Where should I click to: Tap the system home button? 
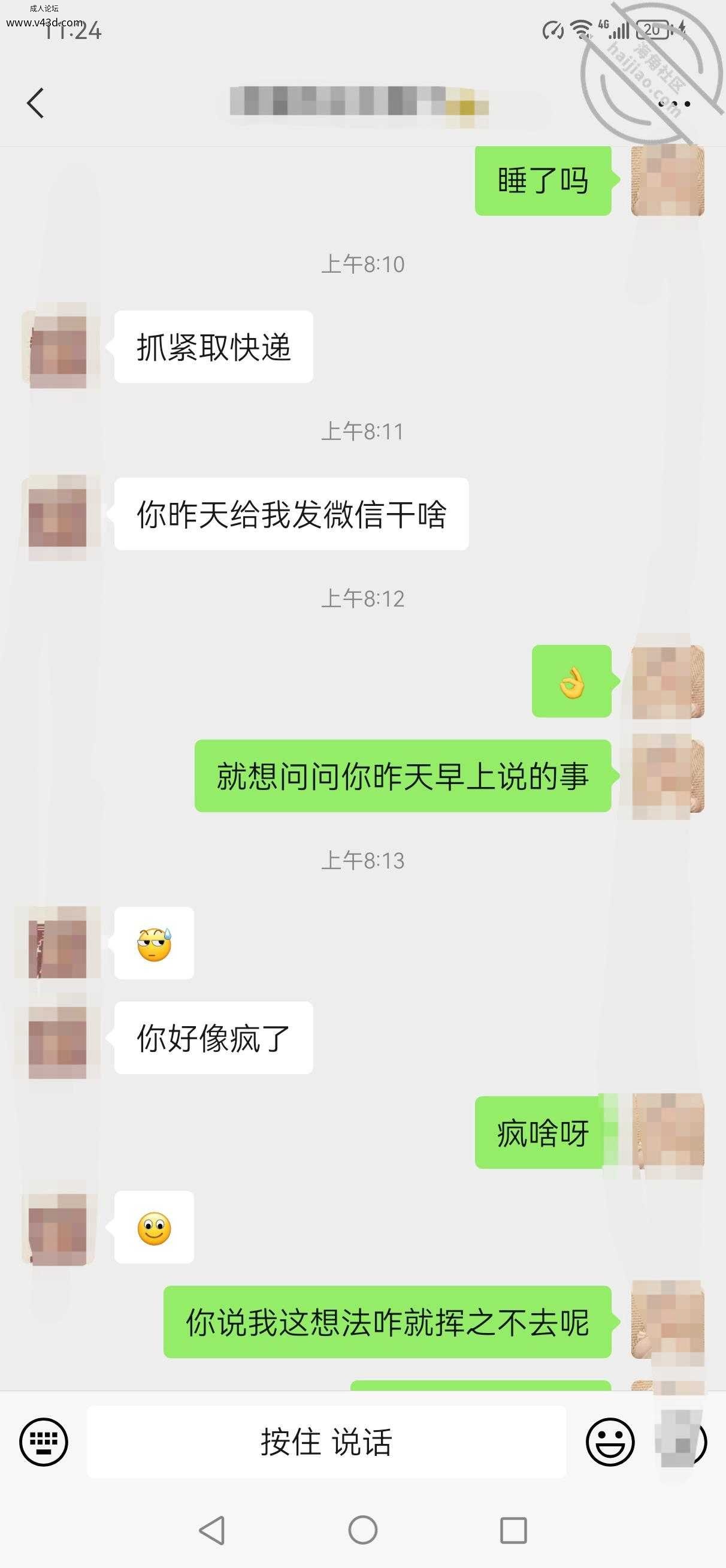pyautogui.click(x=362, y=1530)
